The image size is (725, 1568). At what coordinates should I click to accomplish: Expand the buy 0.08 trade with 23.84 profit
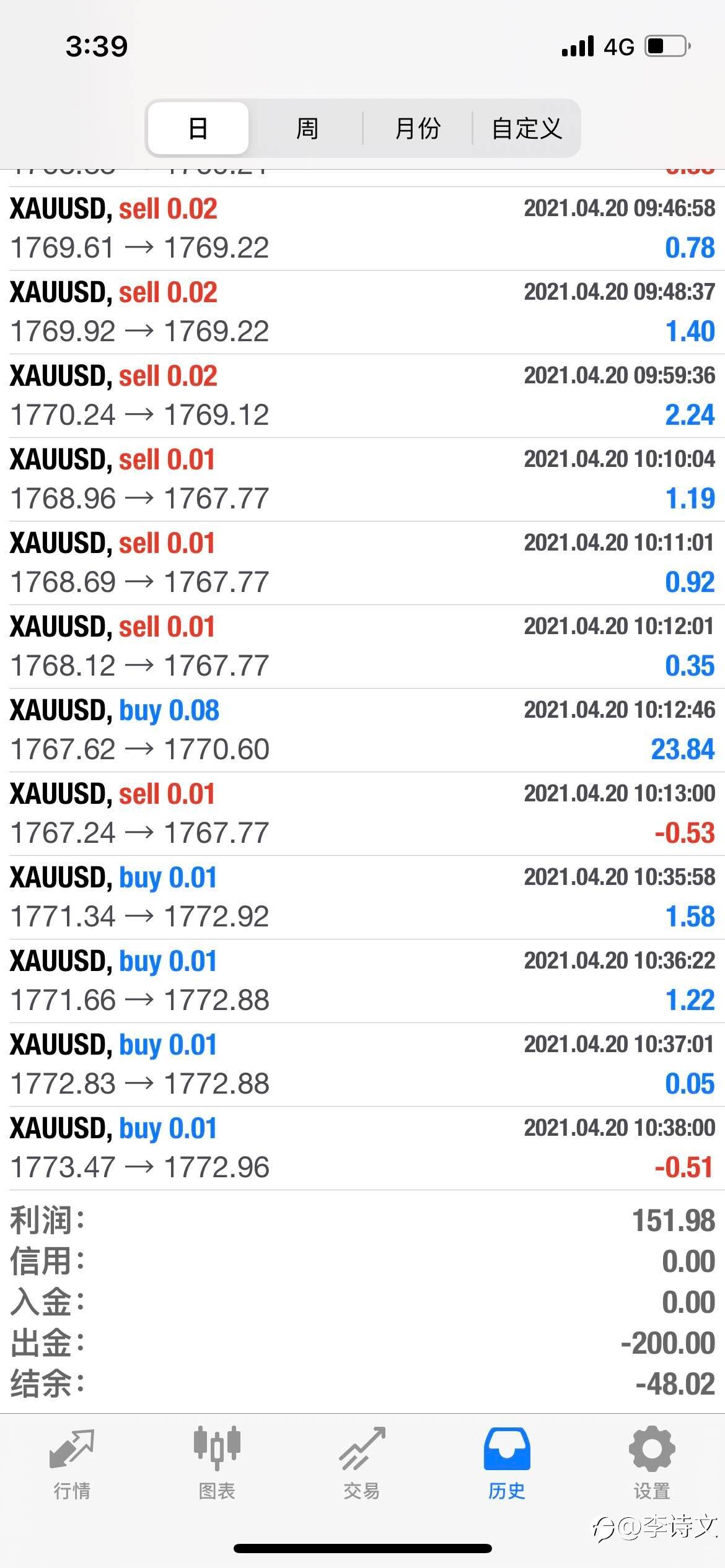point(362,730)
